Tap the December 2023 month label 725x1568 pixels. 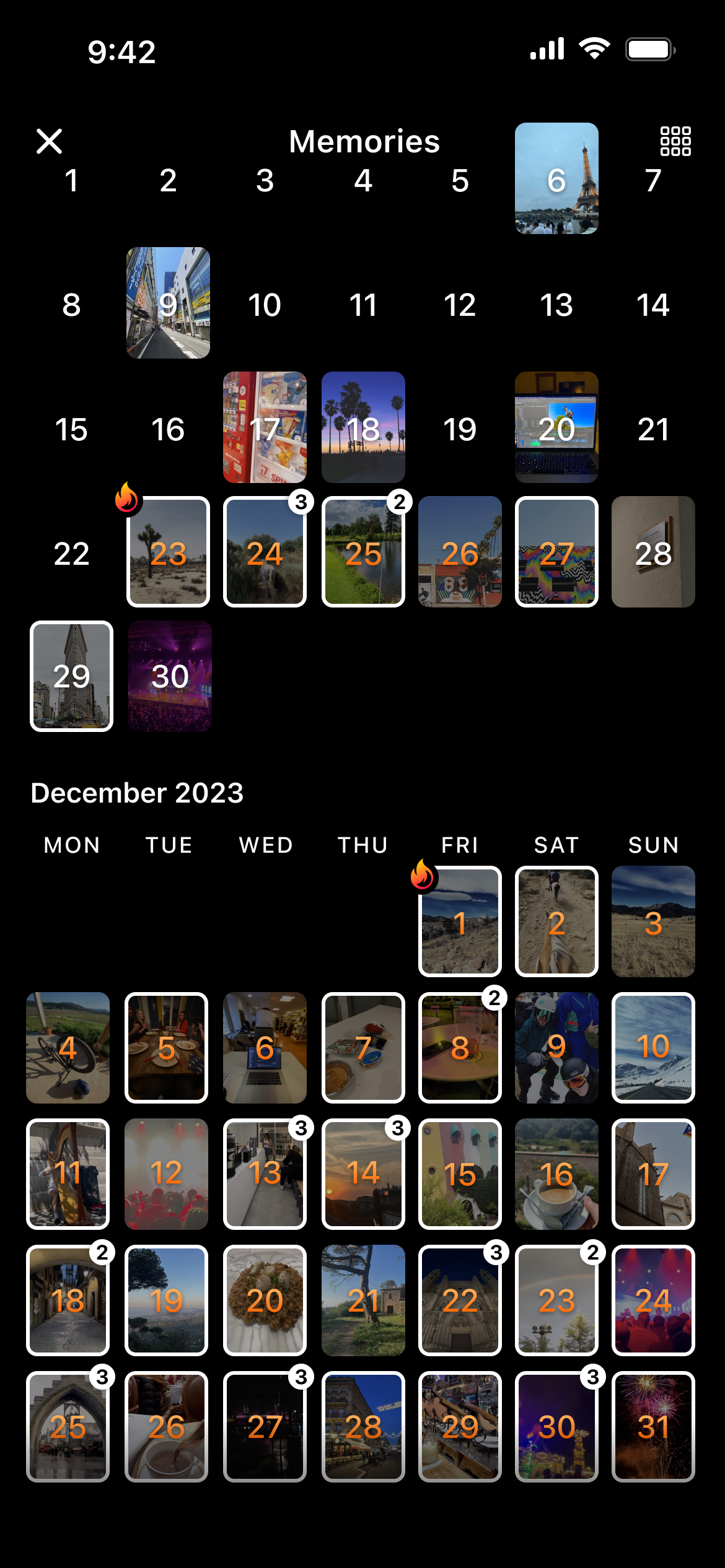137,793
